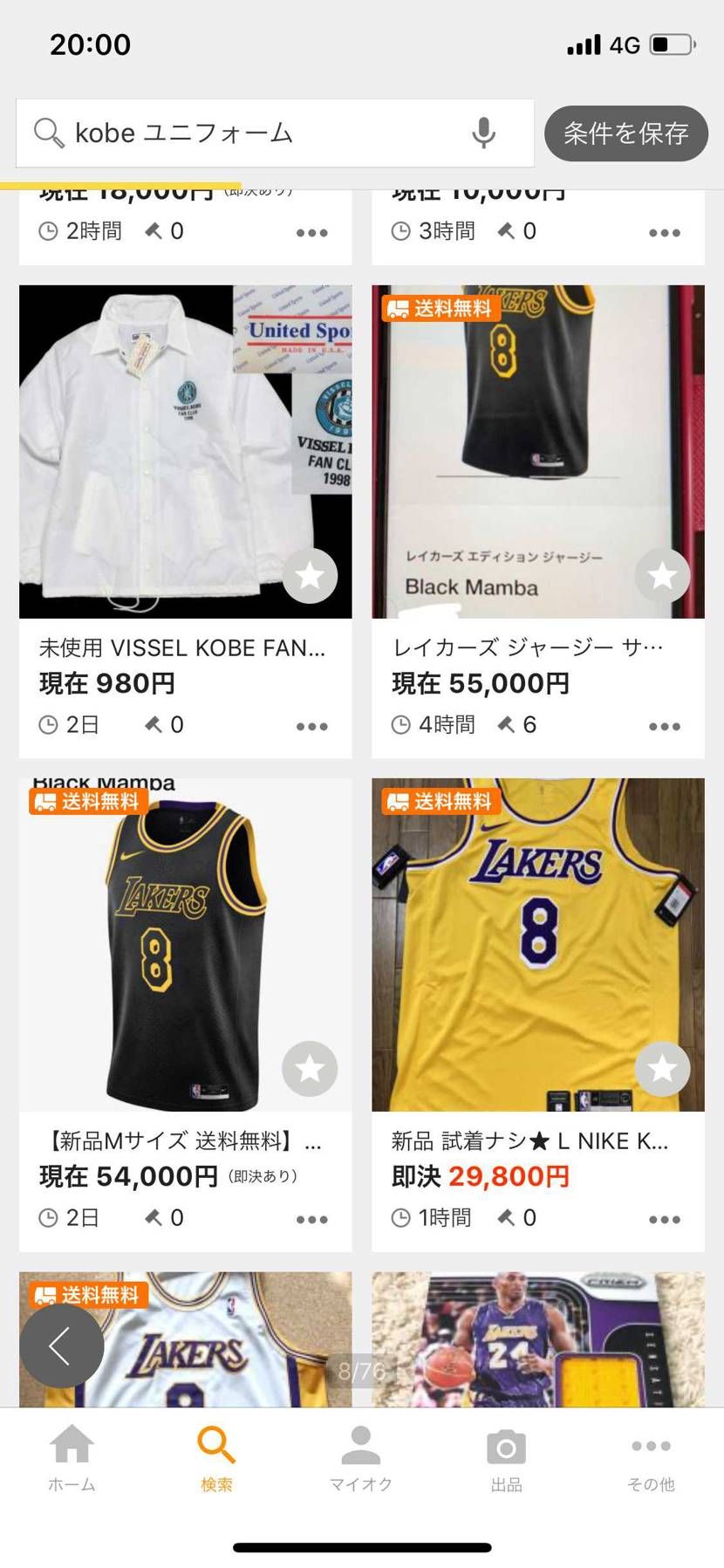Star the yellow Lakers jersey listing
Screen dimensions: 724x1568
663,1068
